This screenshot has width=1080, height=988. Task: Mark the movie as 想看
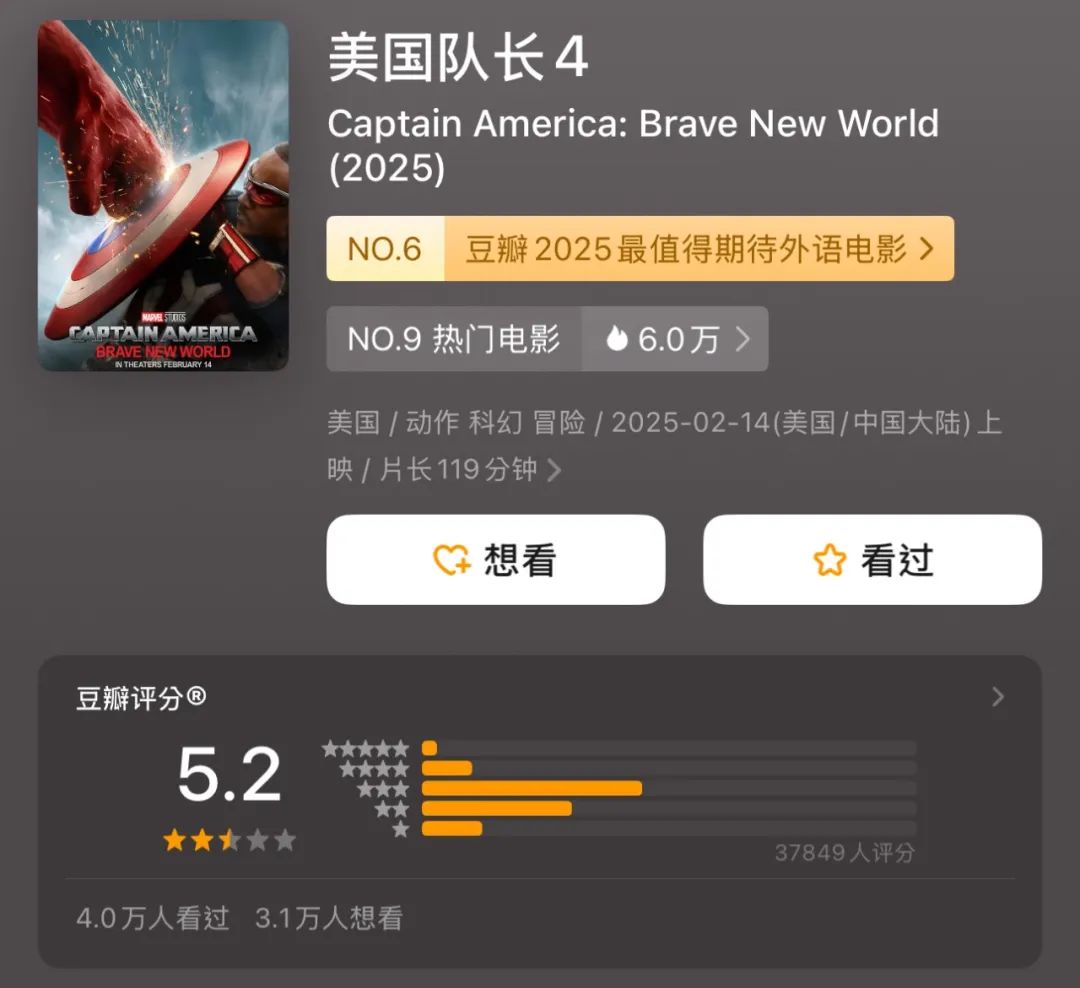click(496, 560)
